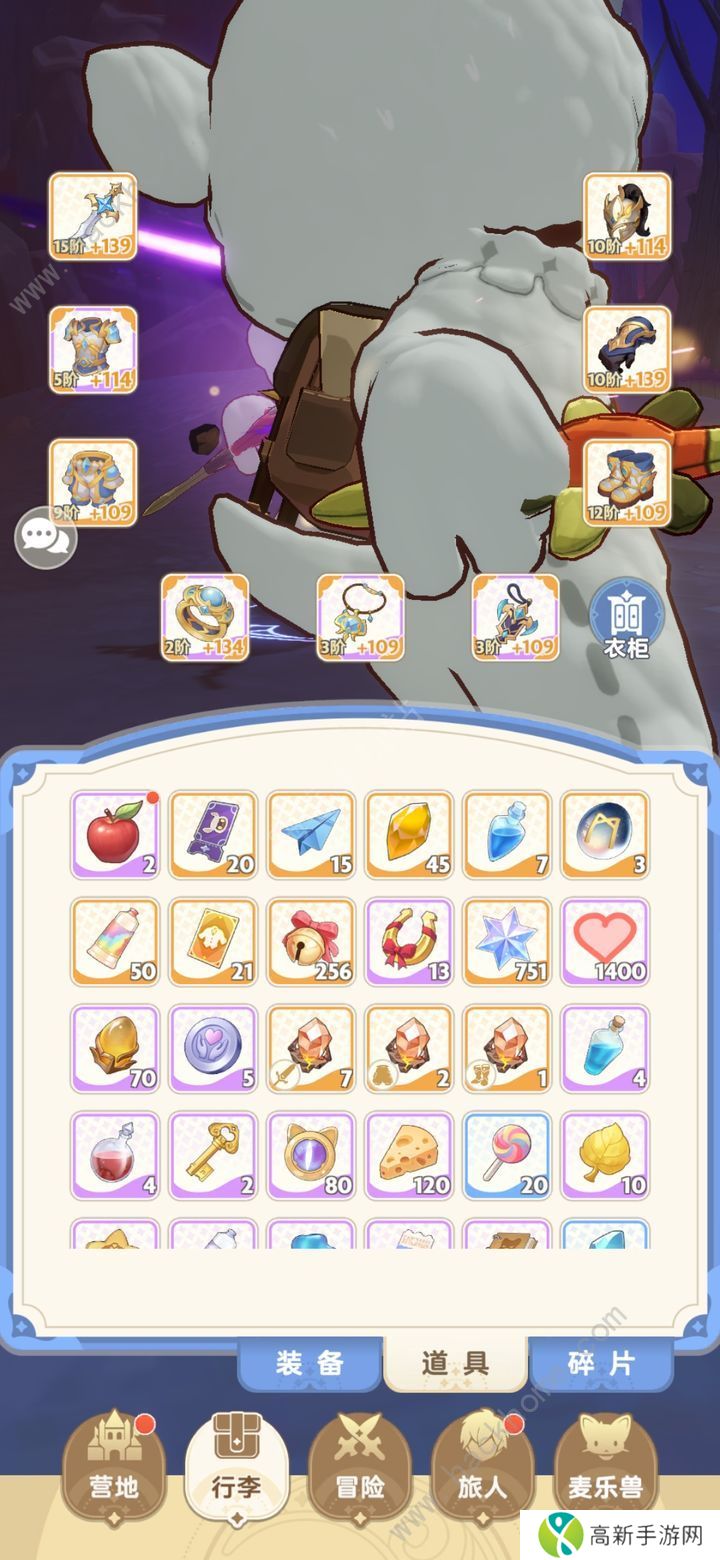
Task: Open the 衣柜 wardrobe
Action: 626,619
